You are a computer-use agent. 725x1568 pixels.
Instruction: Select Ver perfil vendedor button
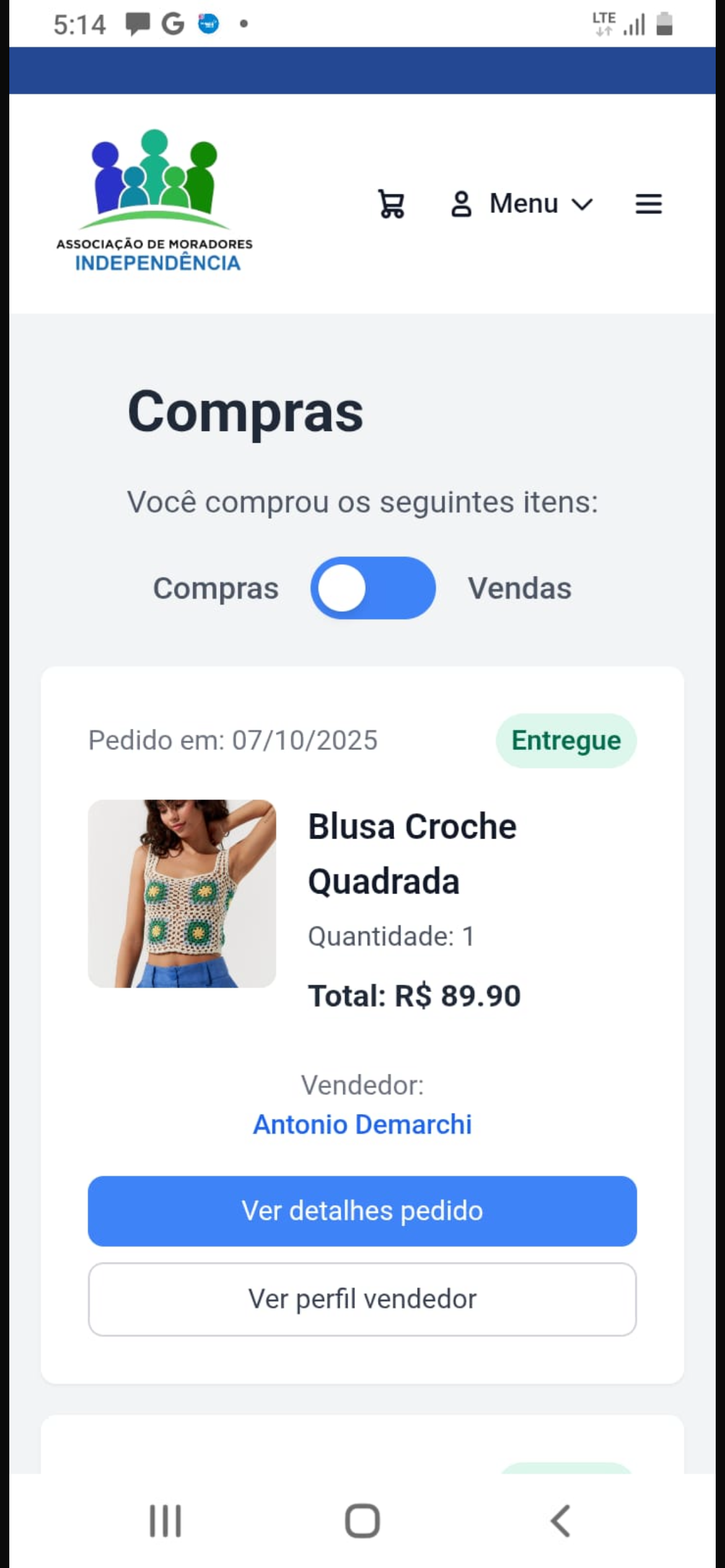[x=362, y=1299]
